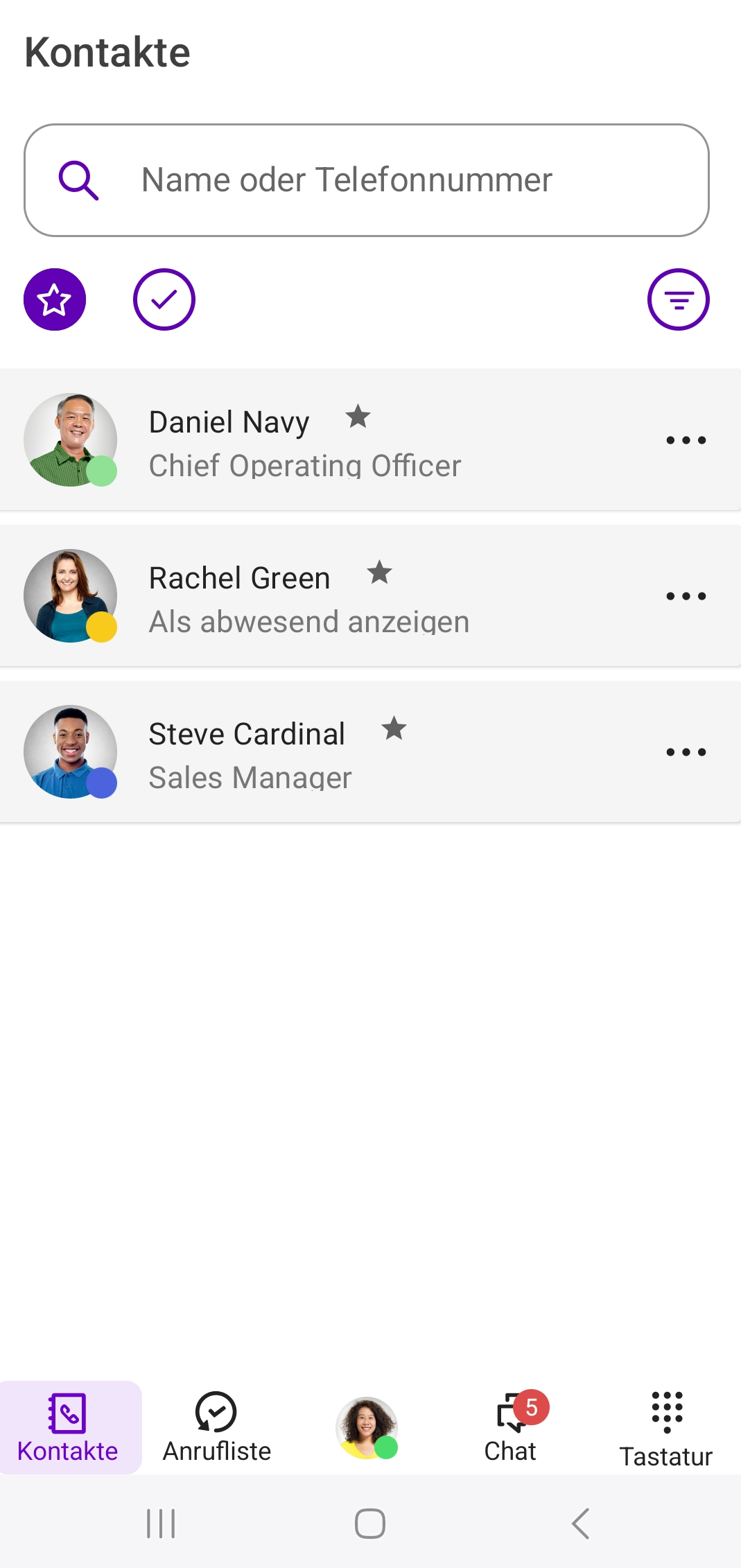Open my profile avatar tab

366,1428
